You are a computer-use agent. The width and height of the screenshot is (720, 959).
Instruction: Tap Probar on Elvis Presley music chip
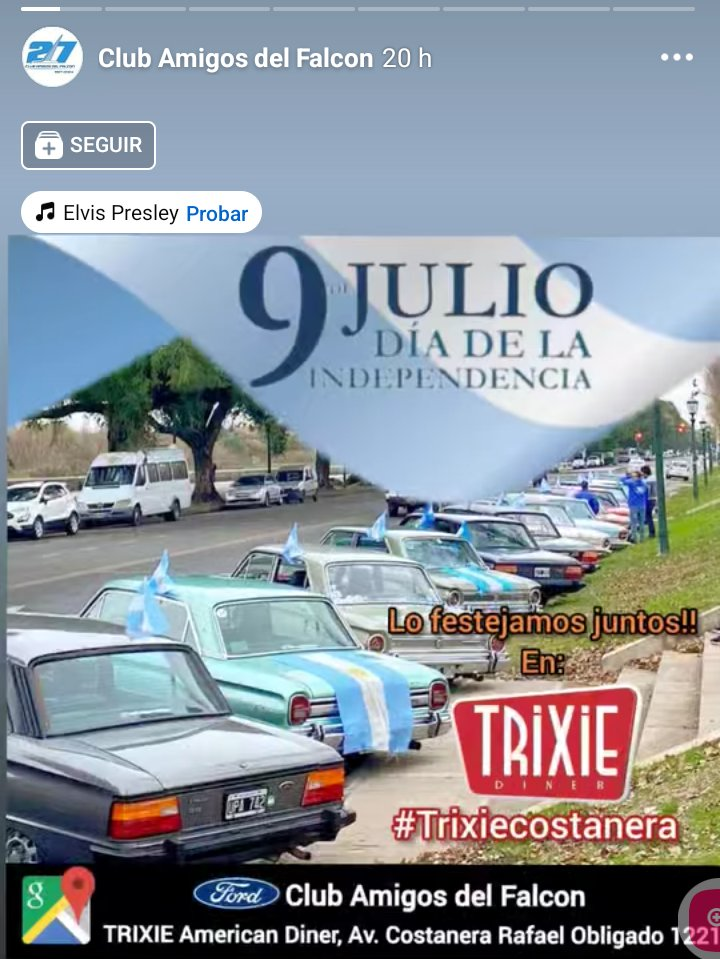(x=217, y=213)
